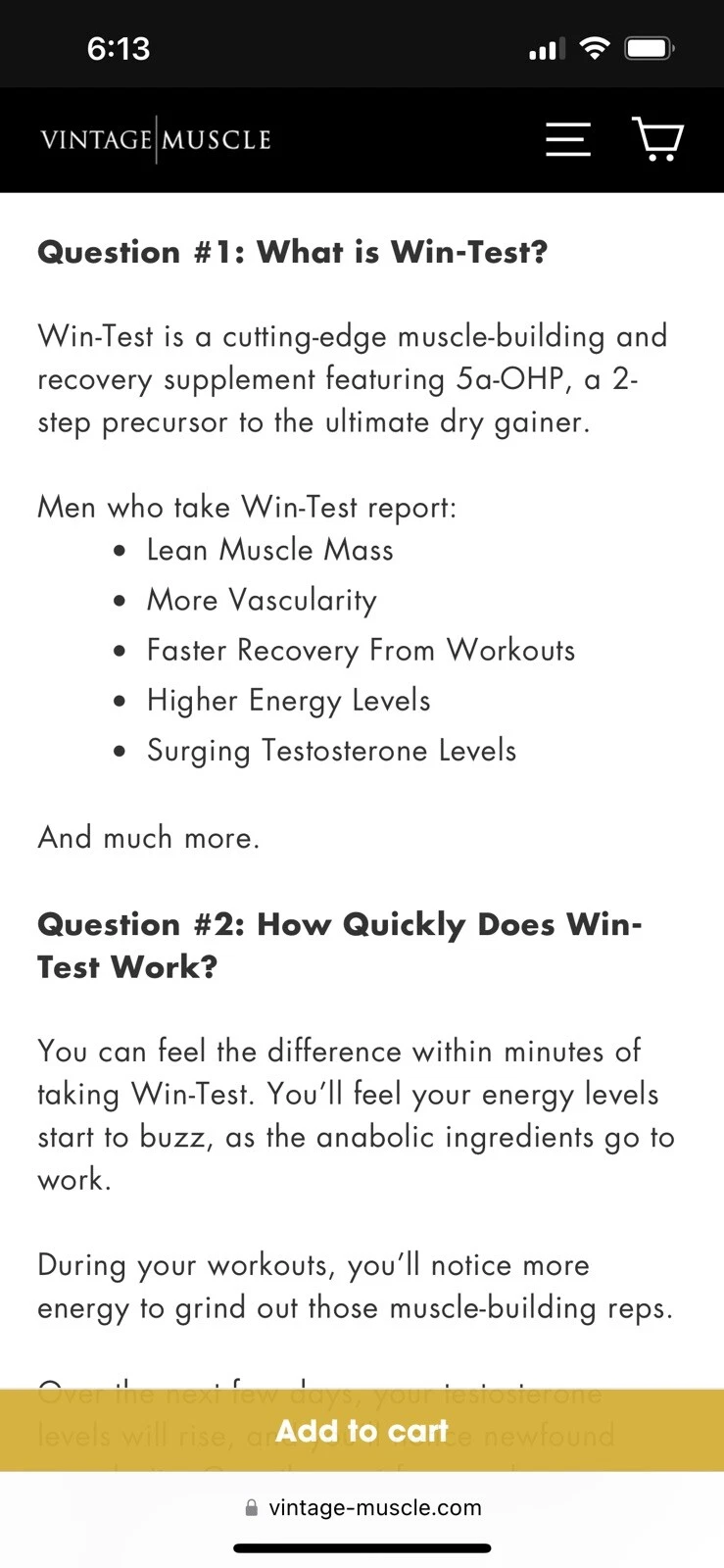This screenshot has height=1568, width=724.
Task: Tap the vintage-muscle.com address bar
Action: click(362, 1507)
